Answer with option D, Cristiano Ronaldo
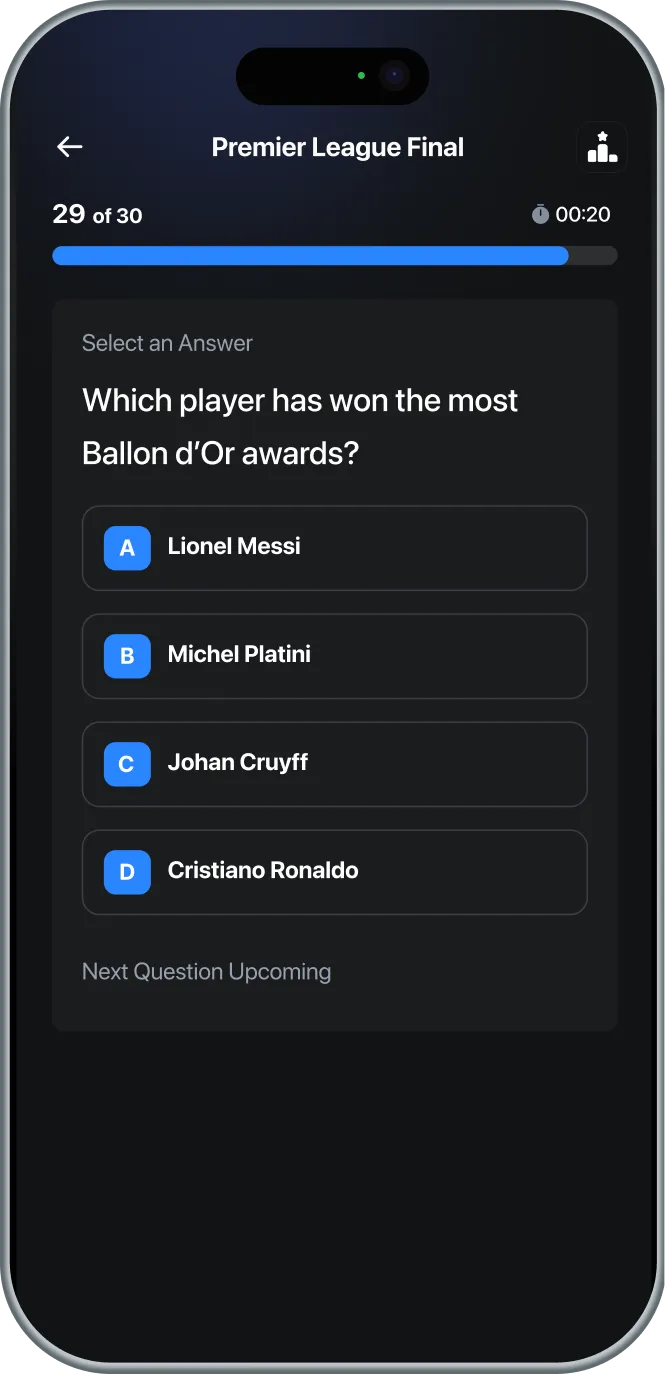This screenshot has height=1374, width=665. tap(334, 872)
